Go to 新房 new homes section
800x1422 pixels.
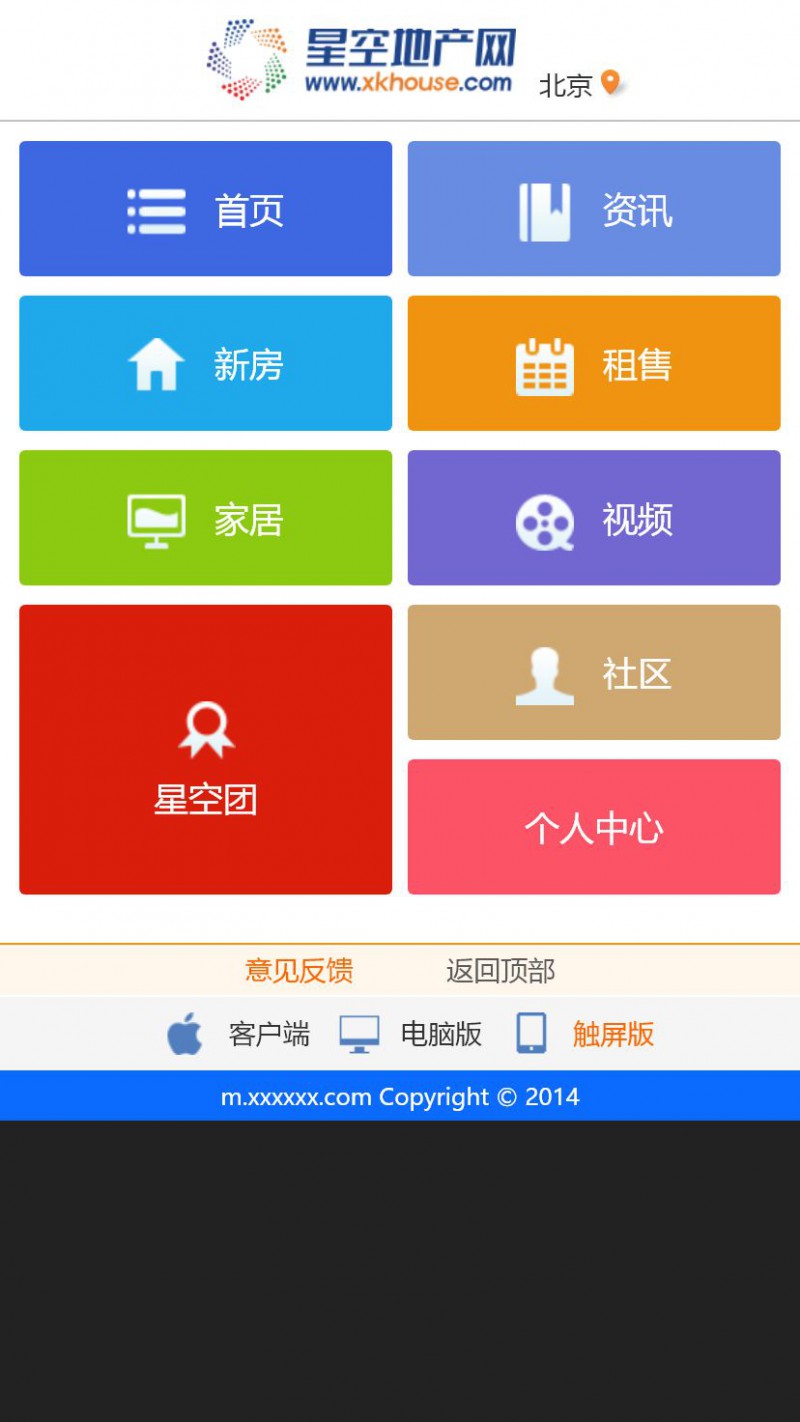pos(205,363)
